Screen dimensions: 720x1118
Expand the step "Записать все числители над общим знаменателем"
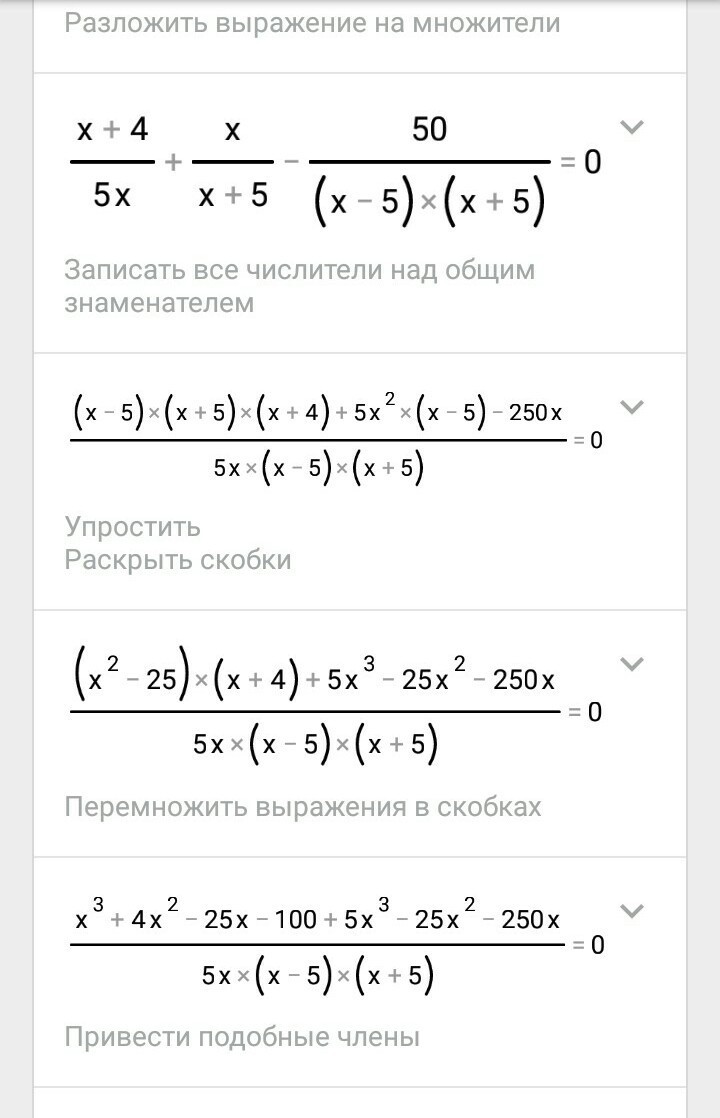(x=632, y=128)
